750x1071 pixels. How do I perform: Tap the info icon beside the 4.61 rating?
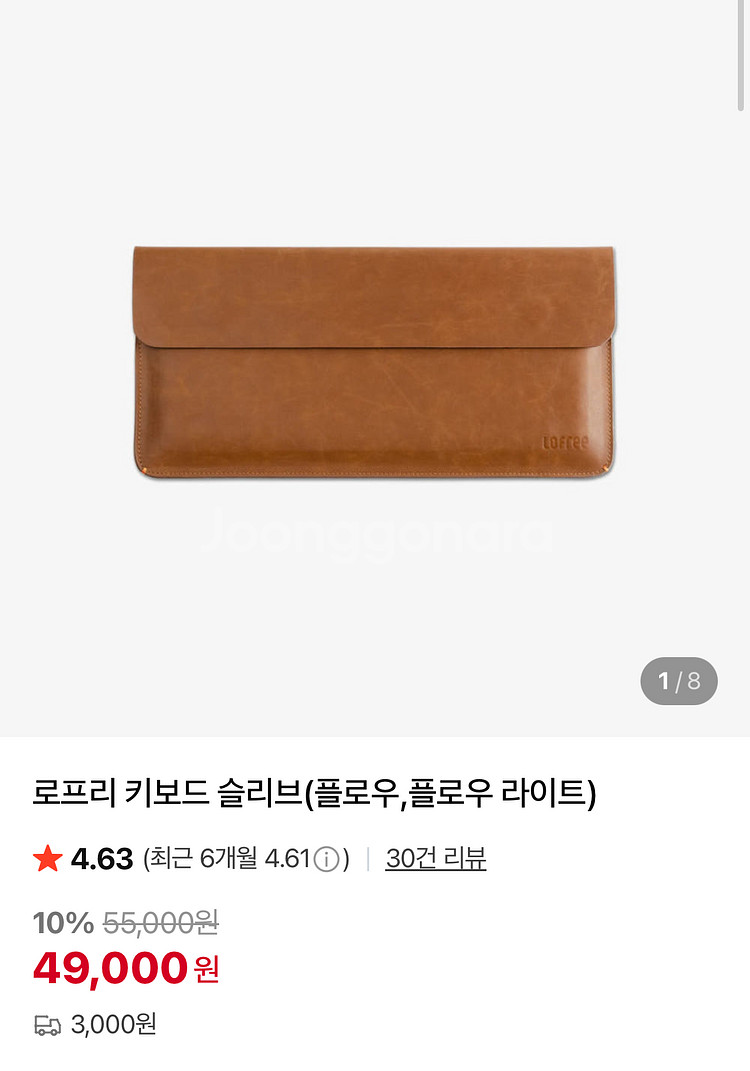pos(327,860)
